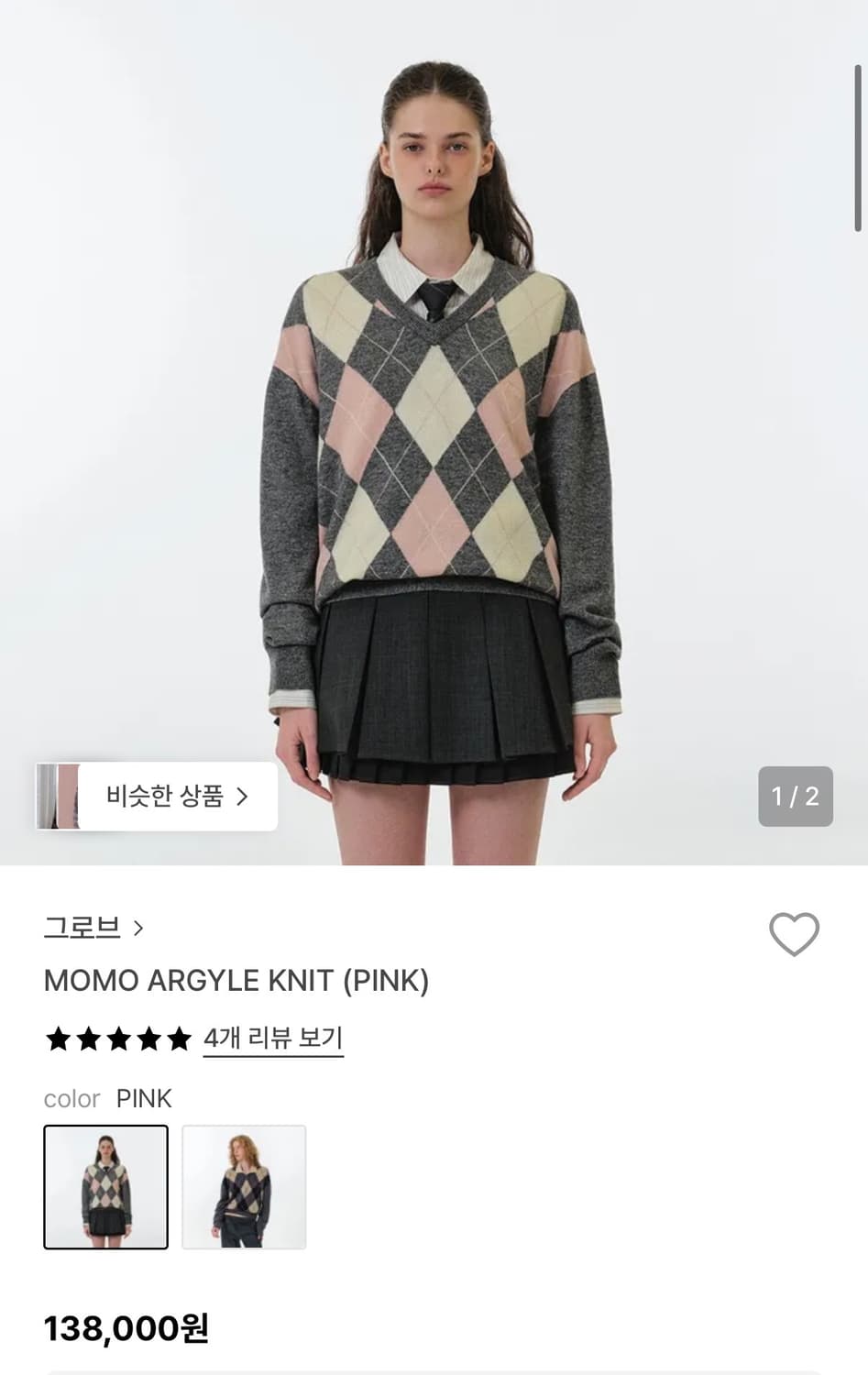
Task: Open the 4개 리뷰 보기 reviews link
Action: [x=273, y=1038]
